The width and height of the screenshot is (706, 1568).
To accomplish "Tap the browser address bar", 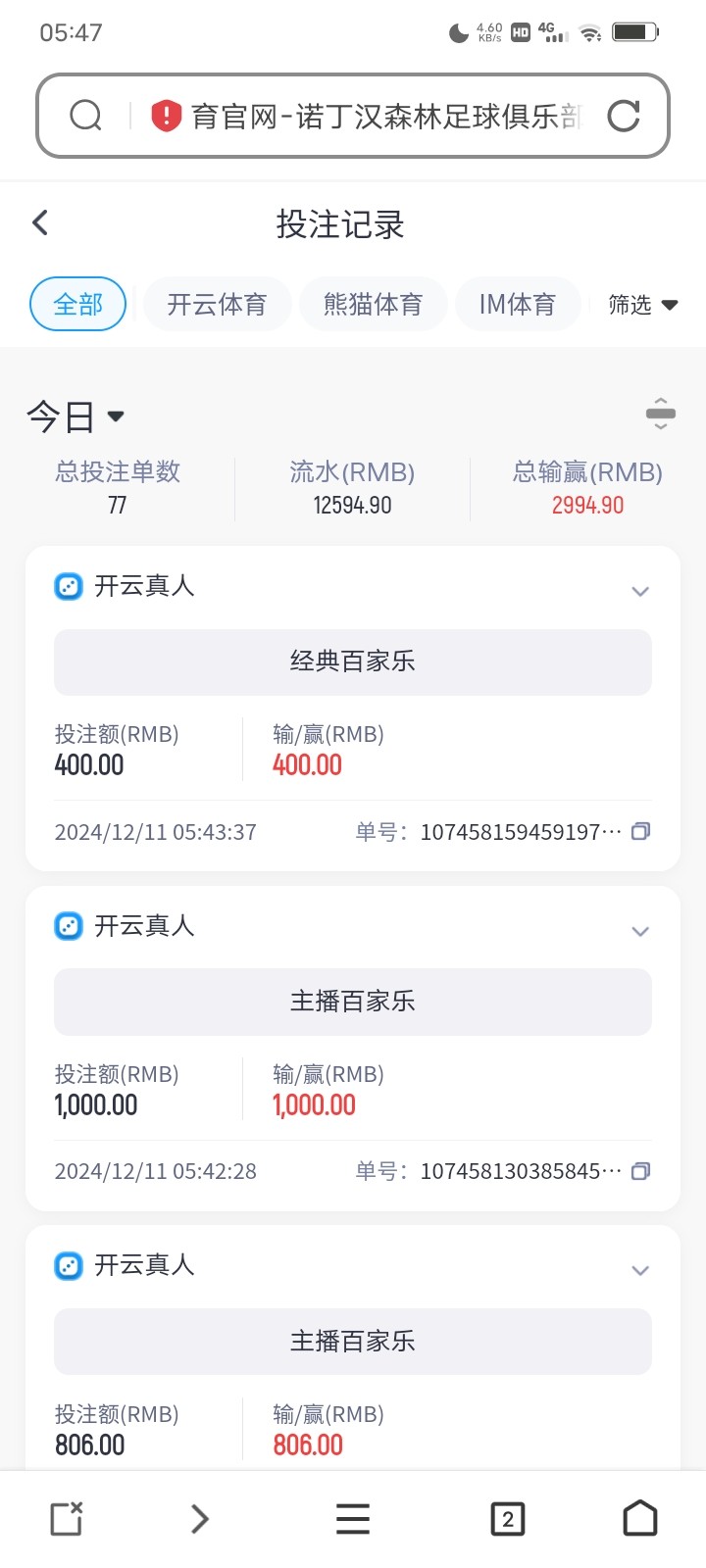I will [x=353, y=116].
